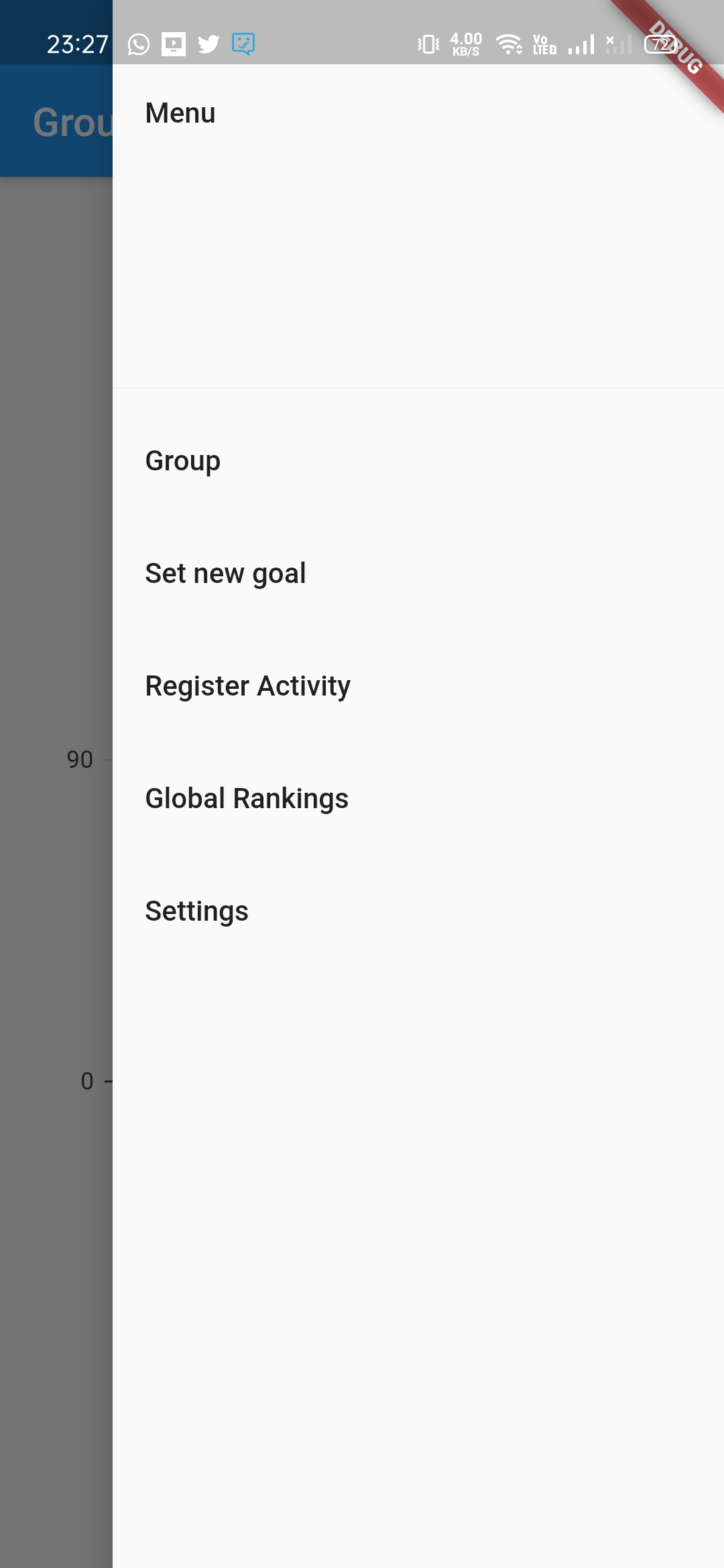Open Global Rankings
This screenshot has height=1568, width=724.
(247, 799)
